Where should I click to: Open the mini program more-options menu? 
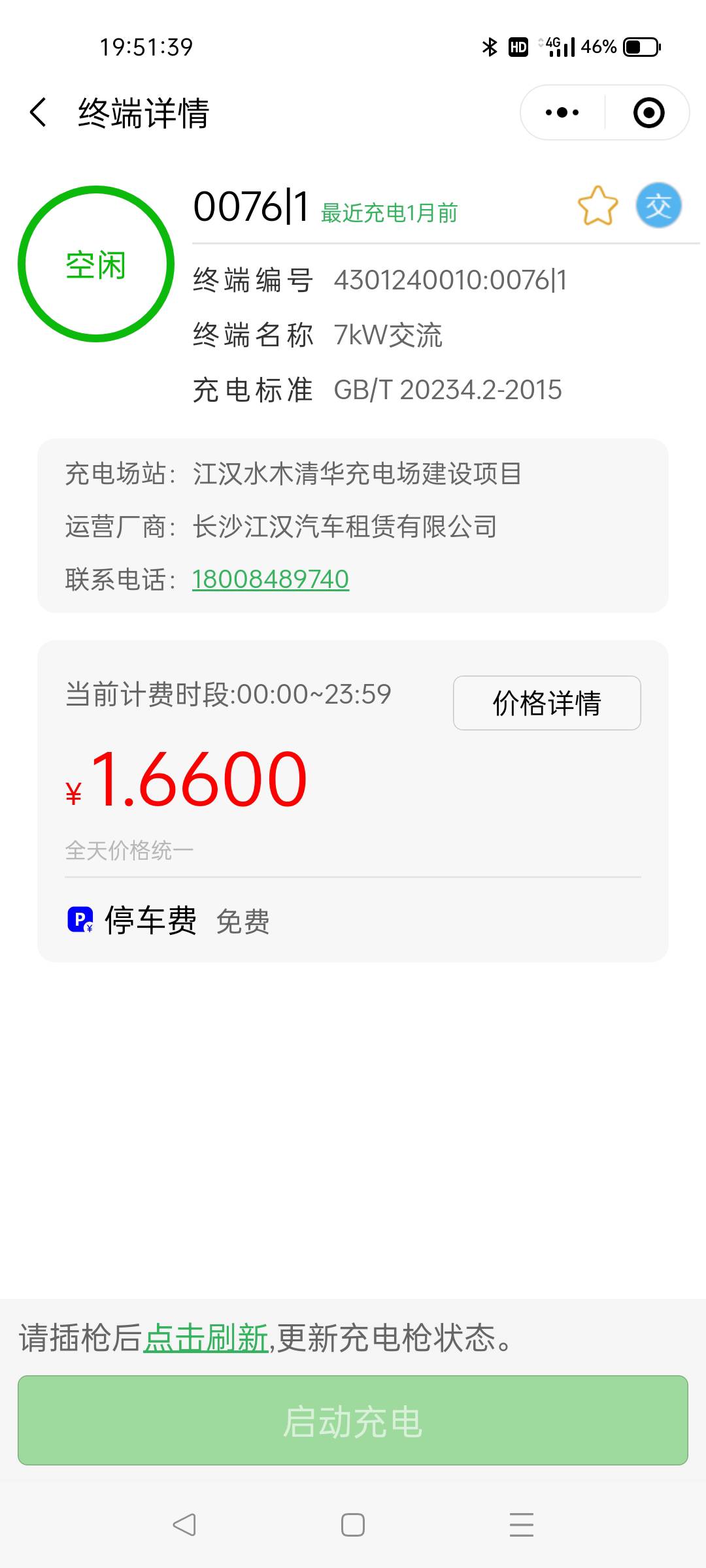click(x=562, y=112)
